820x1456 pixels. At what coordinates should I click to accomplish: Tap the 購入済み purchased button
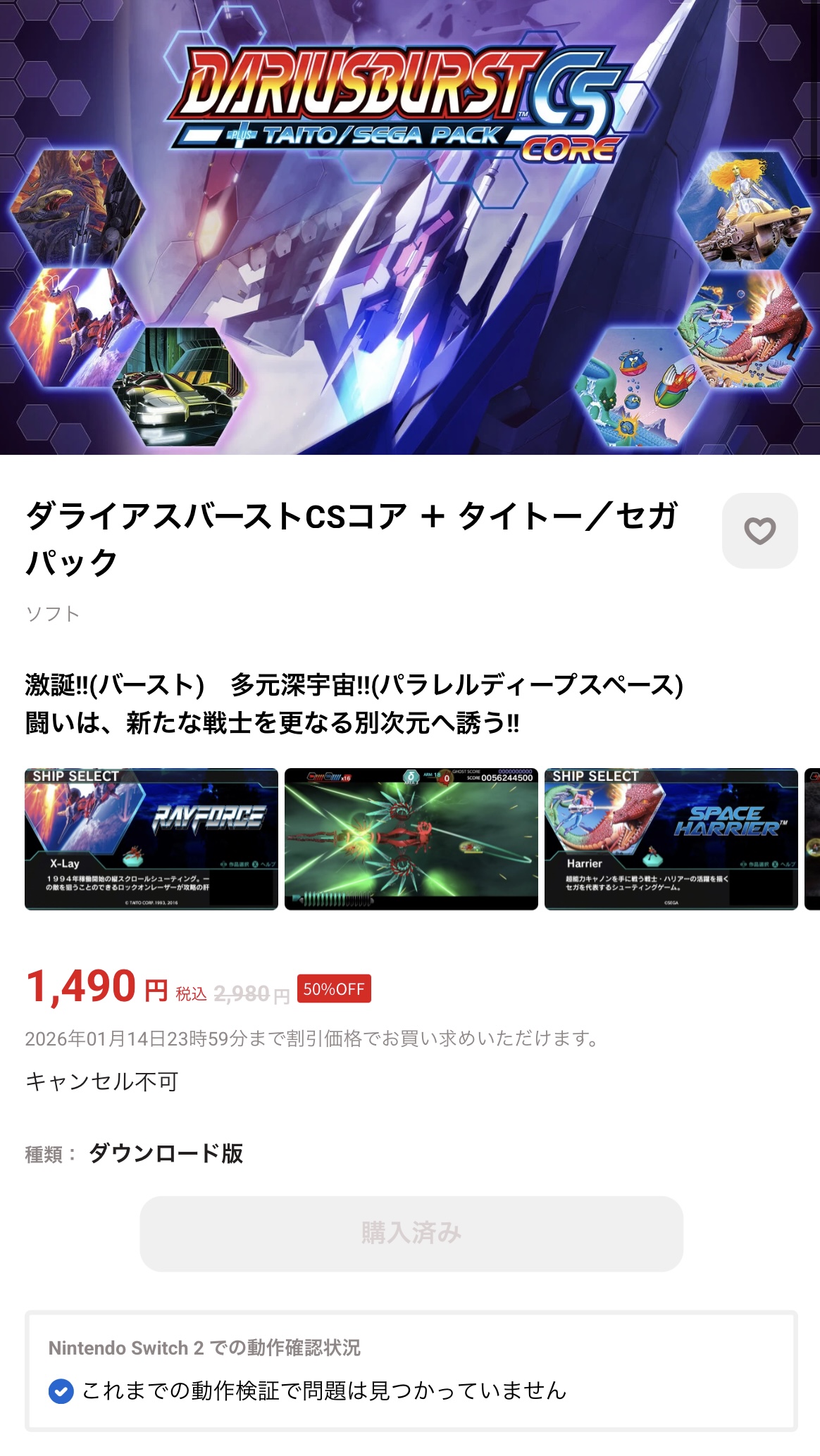411,1234
